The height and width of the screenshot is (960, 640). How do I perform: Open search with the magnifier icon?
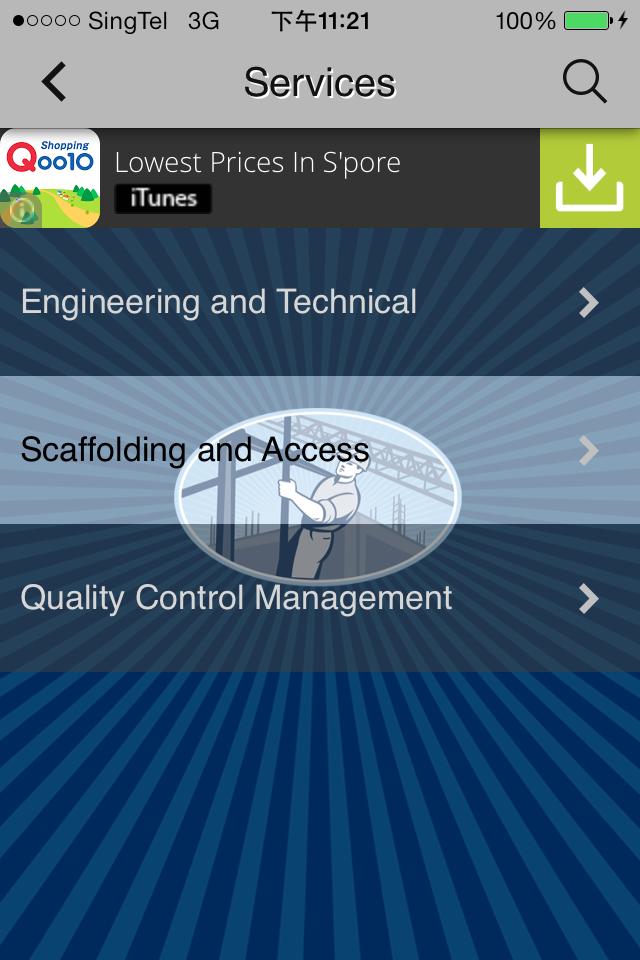tap(585, 82)
